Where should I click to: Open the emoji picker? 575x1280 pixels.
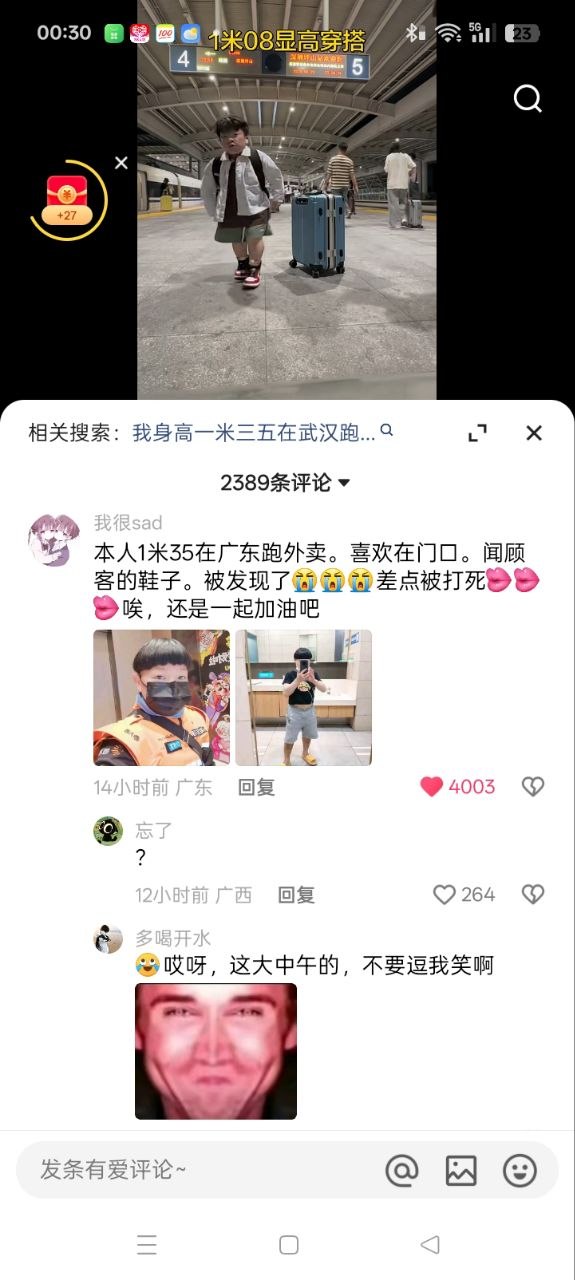coord(520,1170)
